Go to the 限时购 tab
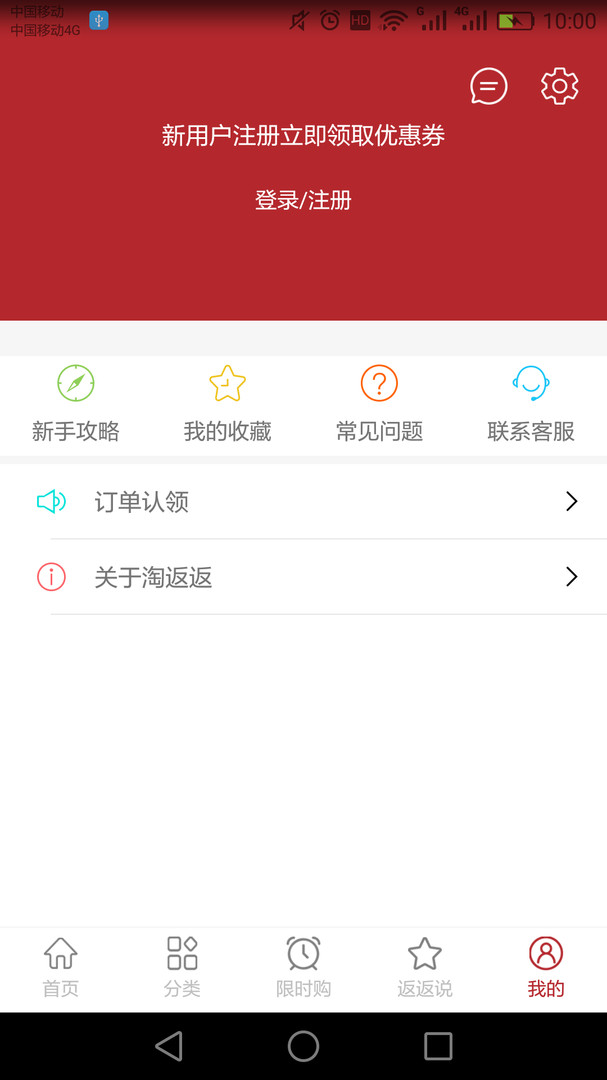607x1080 pixels. [303, 968]
